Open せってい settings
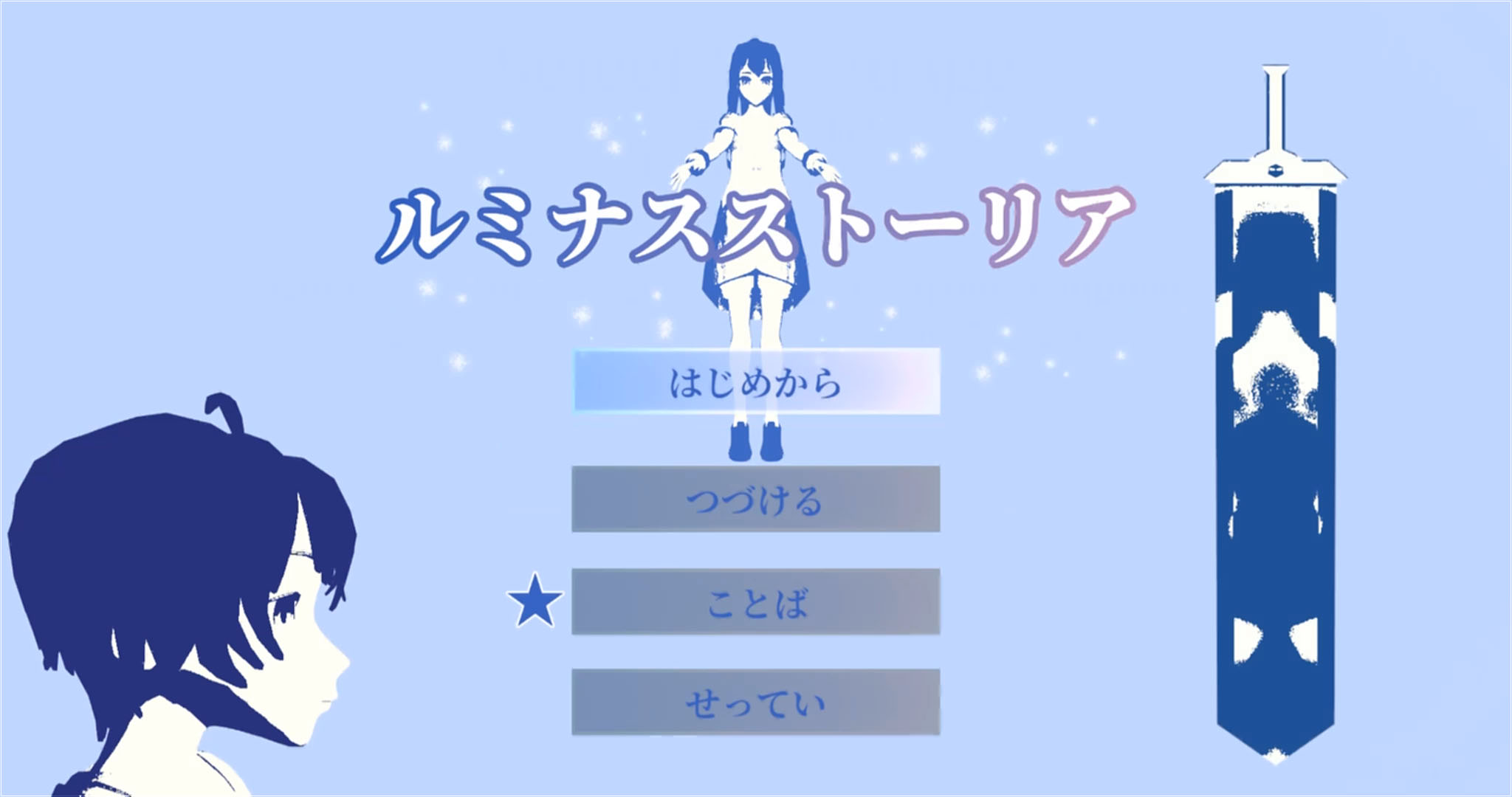Image resolution: width=1512 pixels, height=797 pixels. [x=756, y=703]
